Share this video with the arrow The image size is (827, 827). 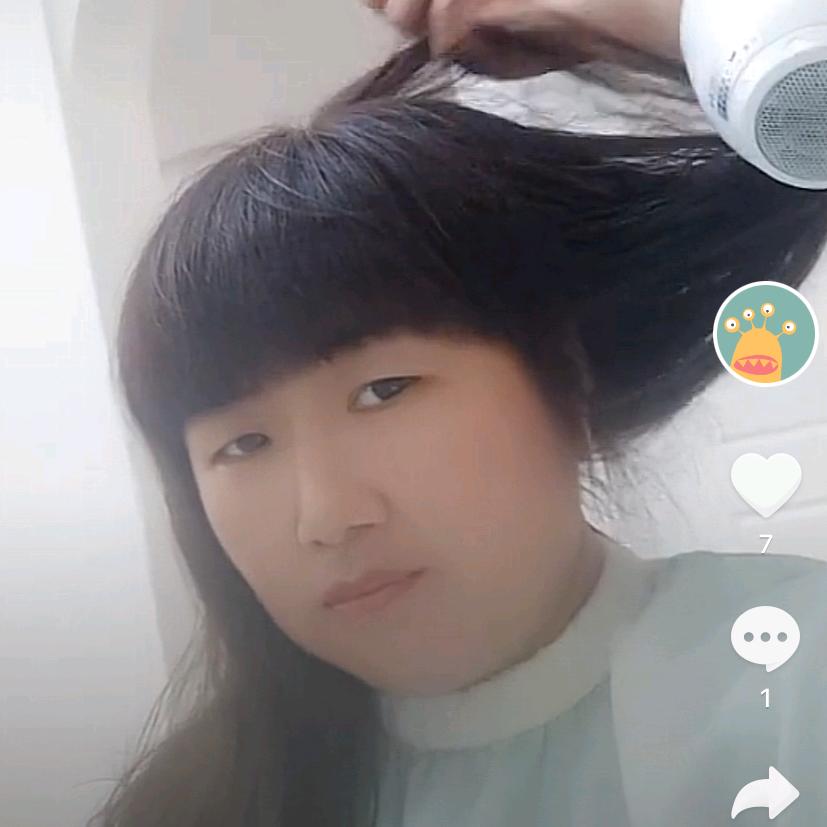point(765,795)
